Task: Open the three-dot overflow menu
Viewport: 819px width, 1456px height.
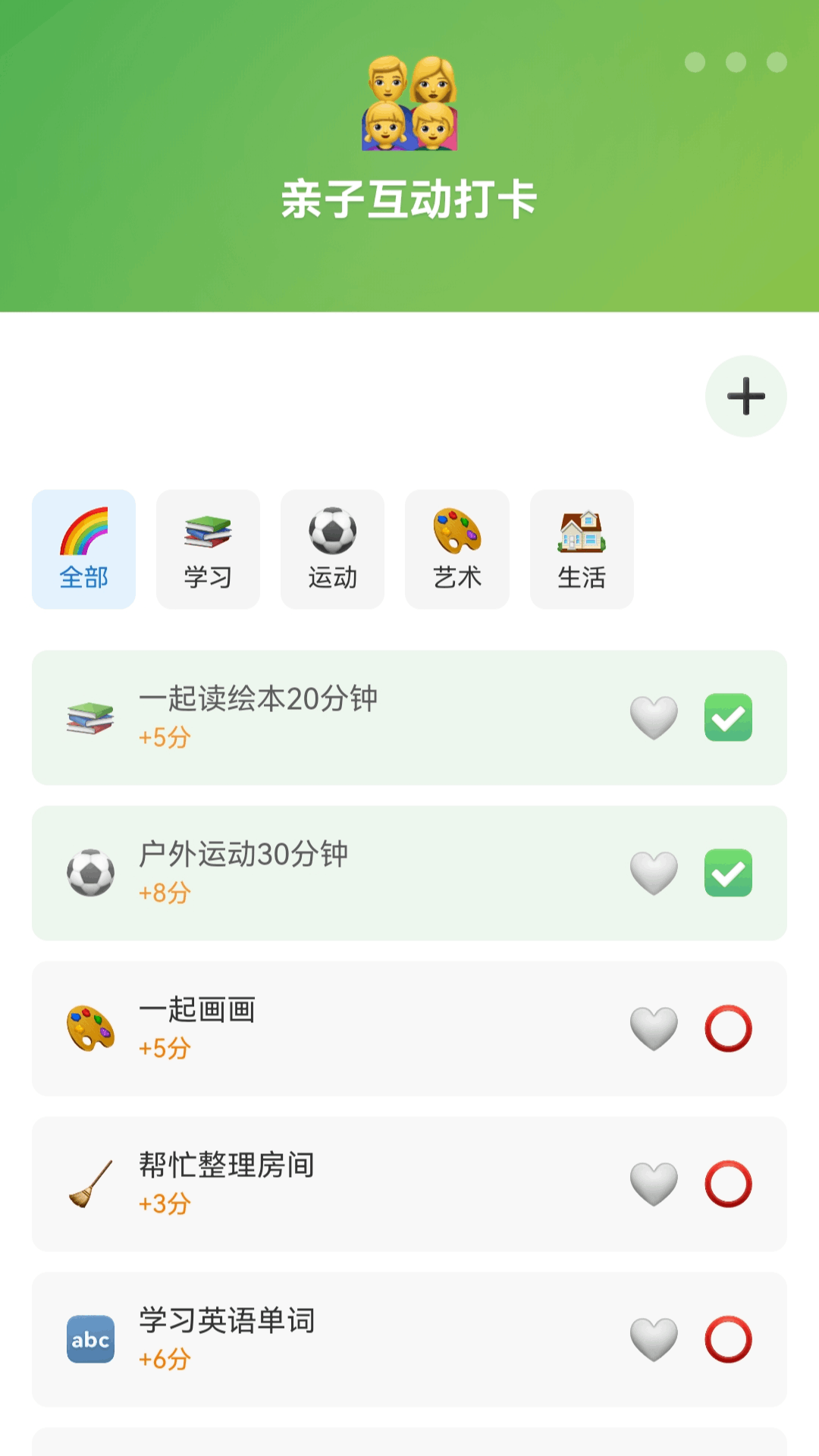Action: [736, 62]
